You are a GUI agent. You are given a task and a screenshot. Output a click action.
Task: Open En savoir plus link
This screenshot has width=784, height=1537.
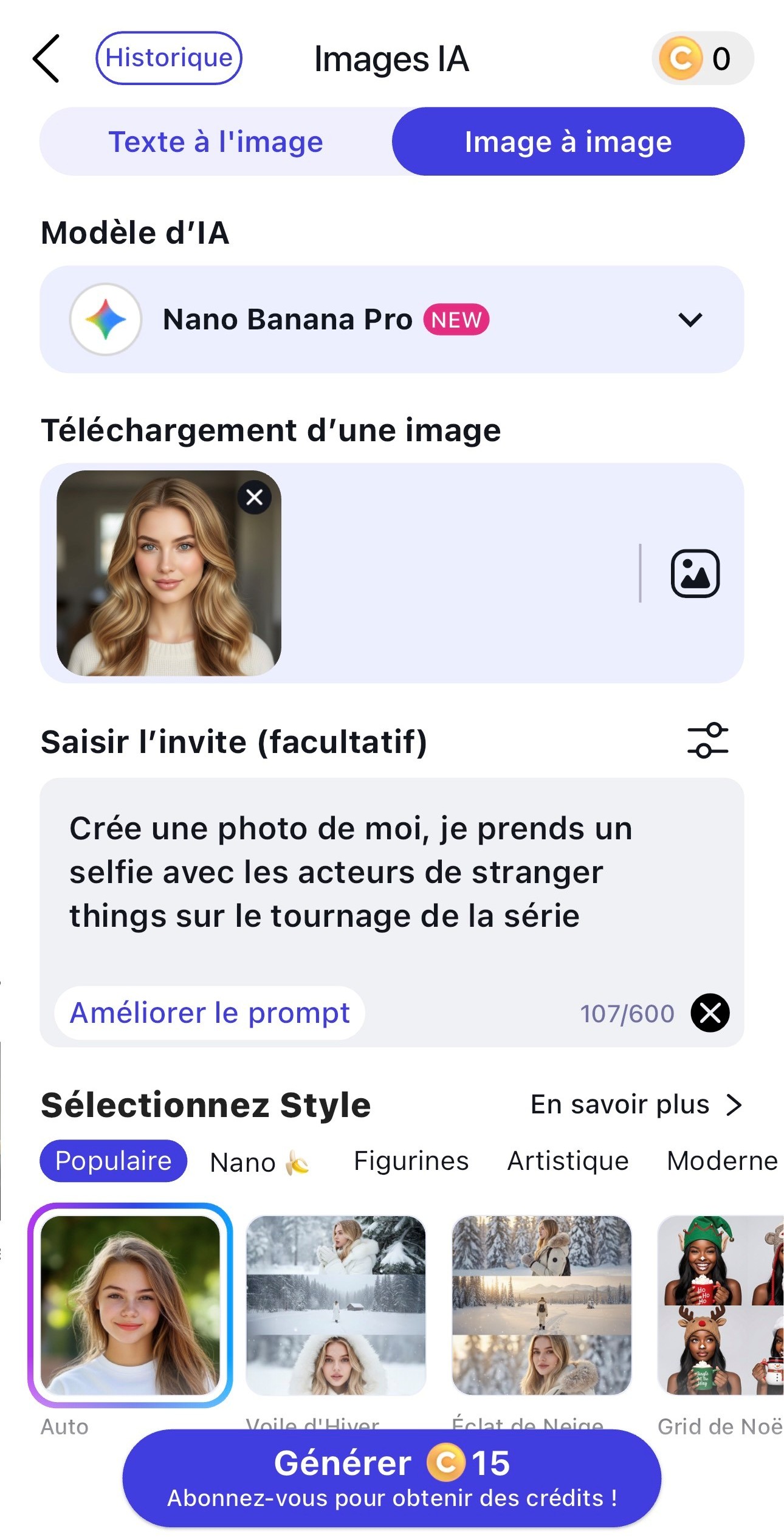click(x=636, y=1104)
